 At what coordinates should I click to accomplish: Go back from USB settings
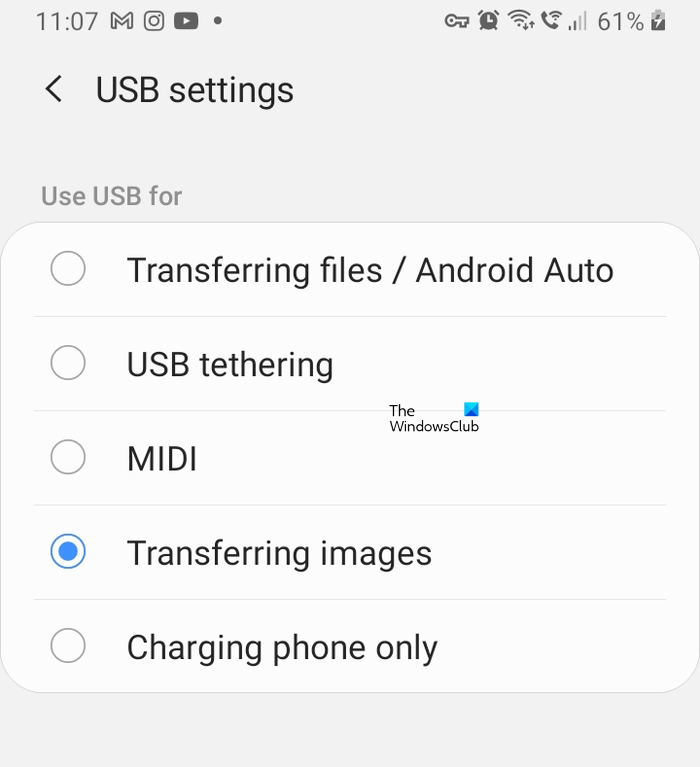tap(54, 89)
